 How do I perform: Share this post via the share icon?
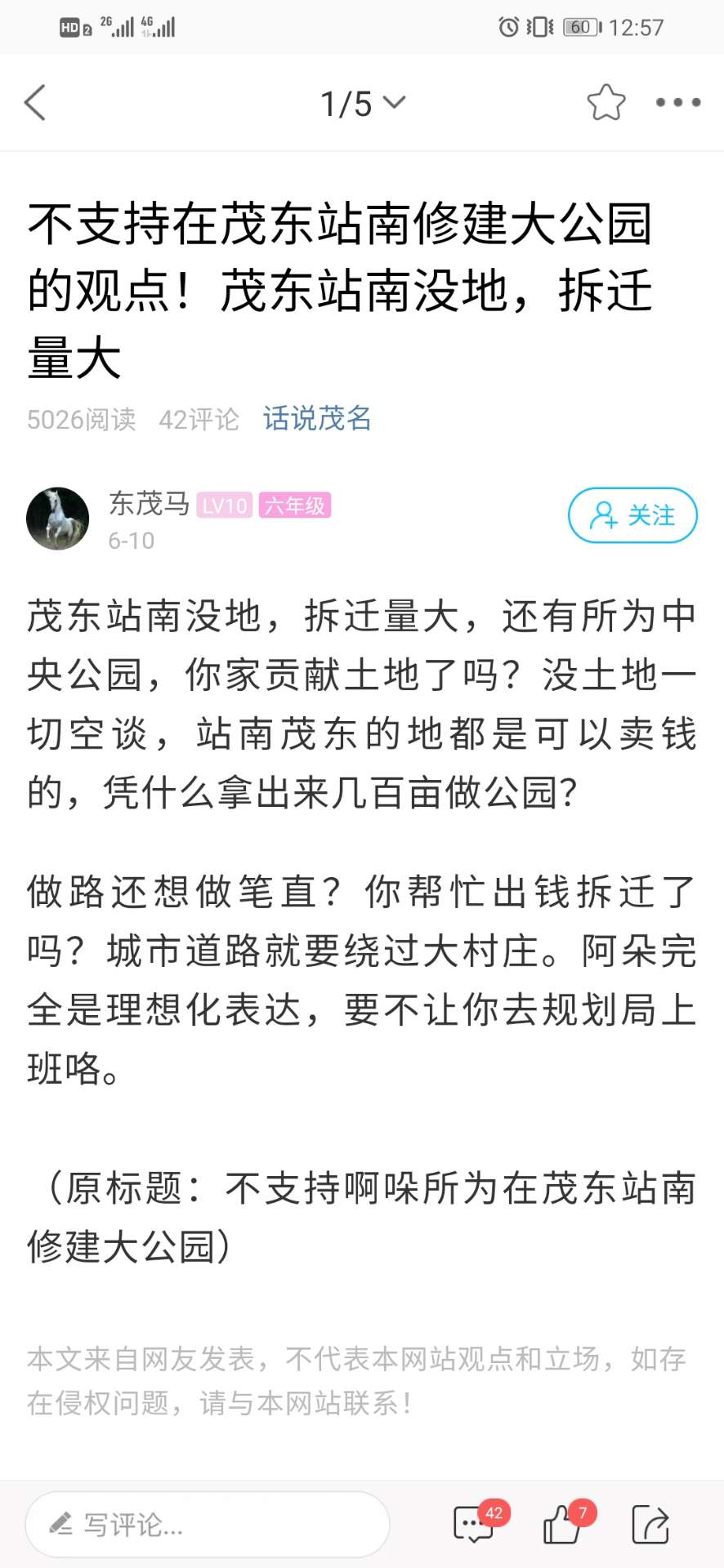650,1524
